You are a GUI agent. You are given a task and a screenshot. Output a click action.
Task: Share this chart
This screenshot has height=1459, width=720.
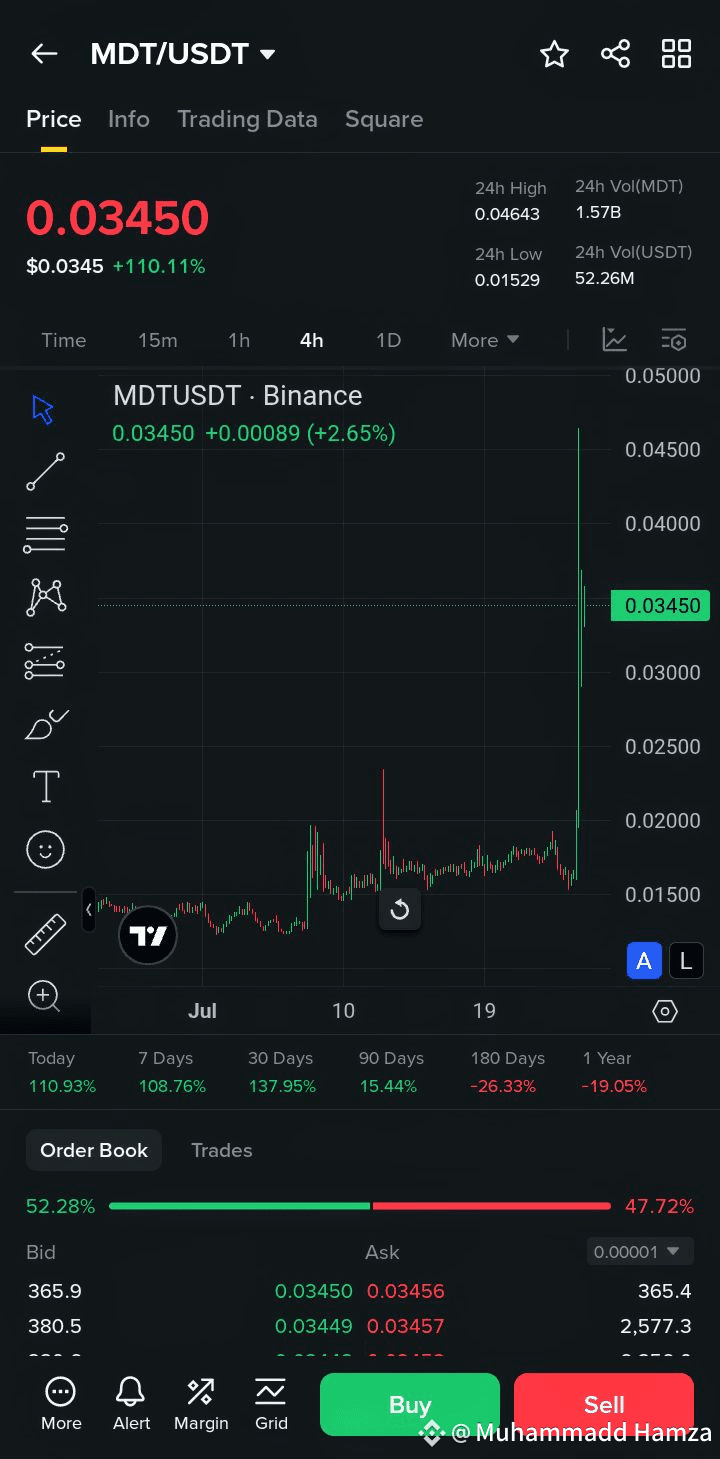[x=615, y=54]
